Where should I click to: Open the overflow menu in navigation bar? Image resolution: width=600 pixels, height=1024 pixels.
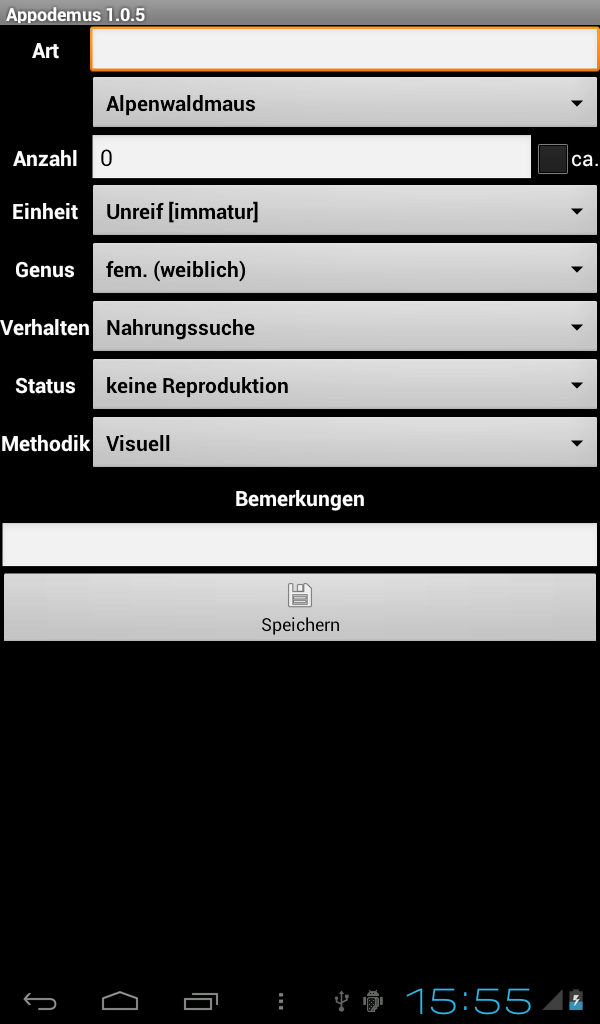click(281, 1000)
